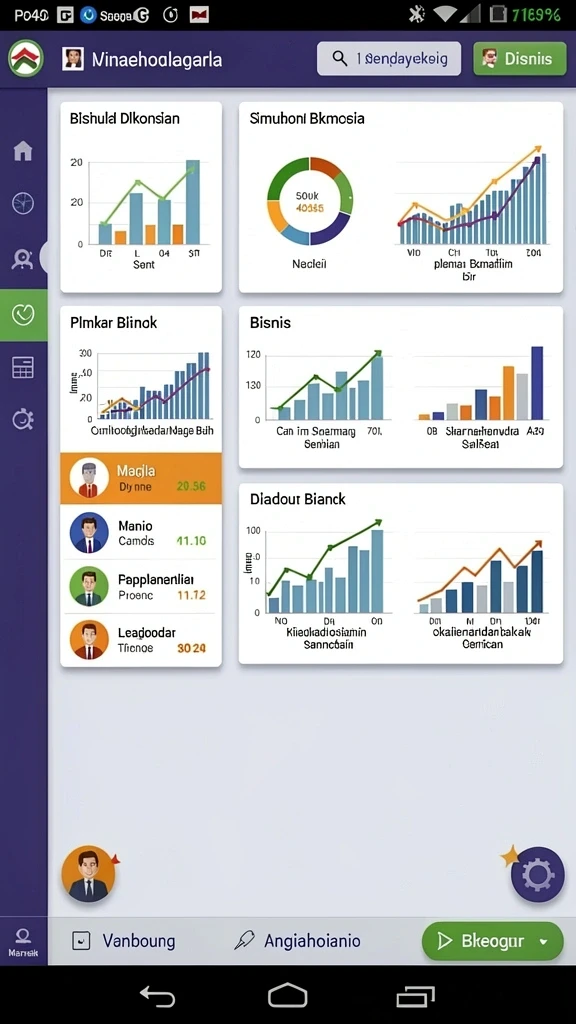Go back with the system back button
This screenshot has height=1024, width=576.
[157, 996]
